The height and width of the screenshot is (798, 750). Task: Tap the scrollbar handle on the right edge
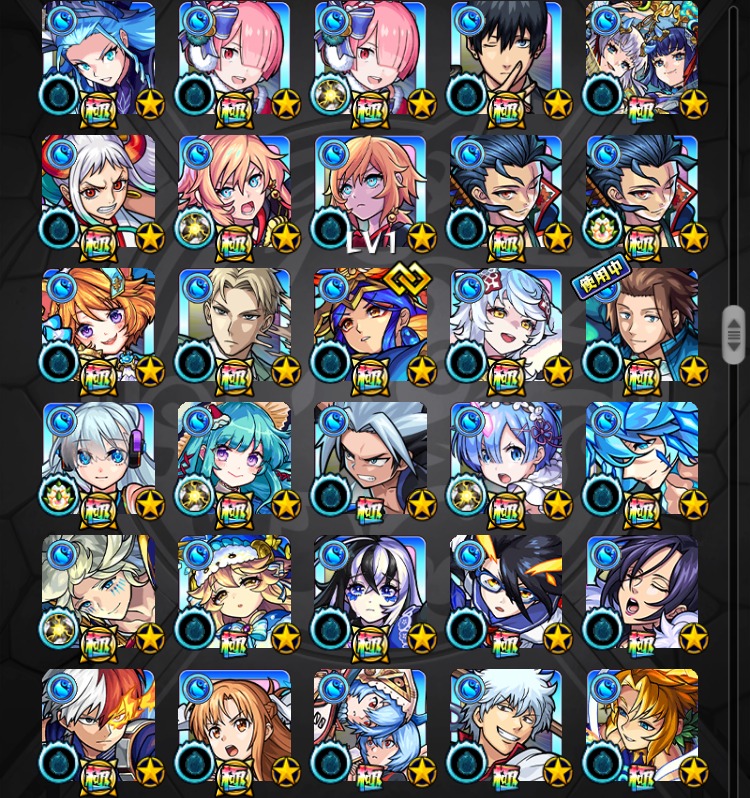(733, 334)
